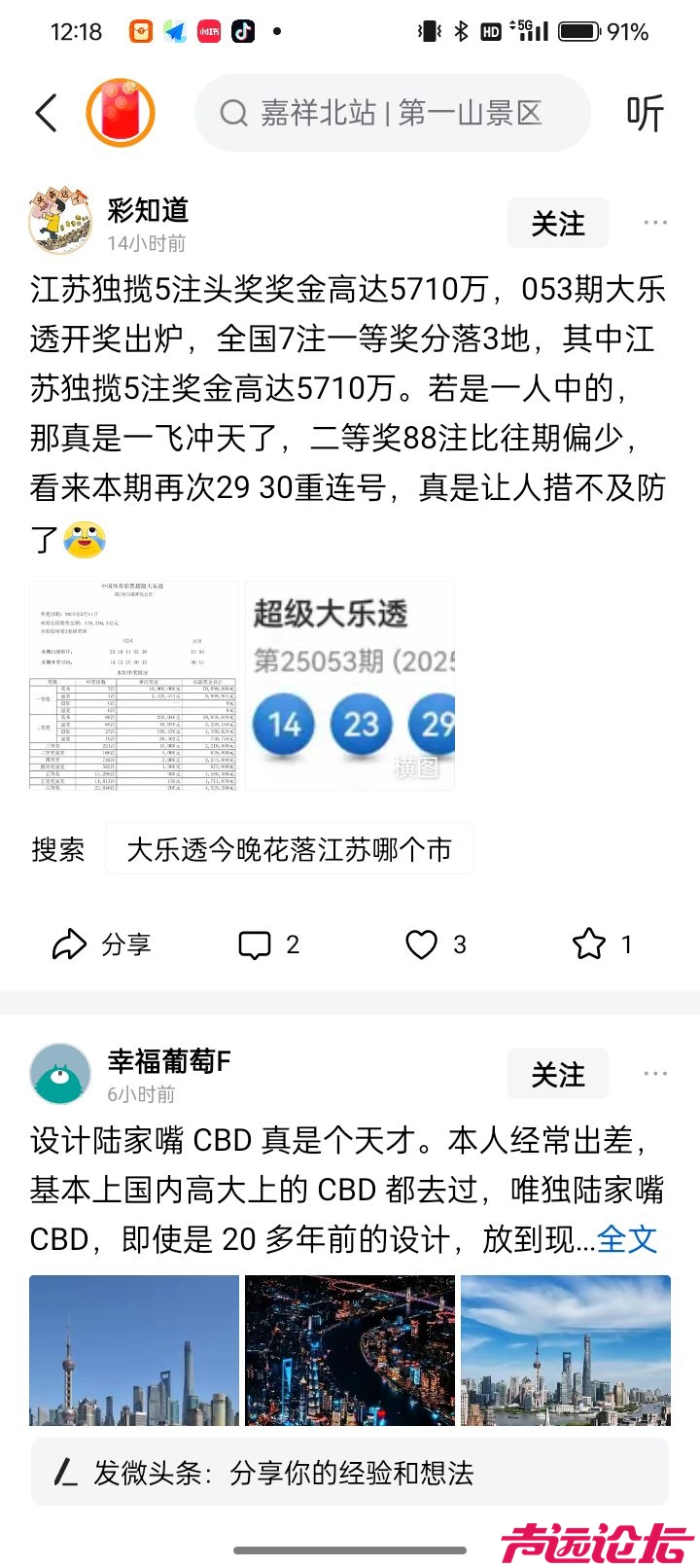Viewport: 700px width, 1568px height.
Task: Visit 幸福葡萄F's profile avatar
Action: point(60,1074)
